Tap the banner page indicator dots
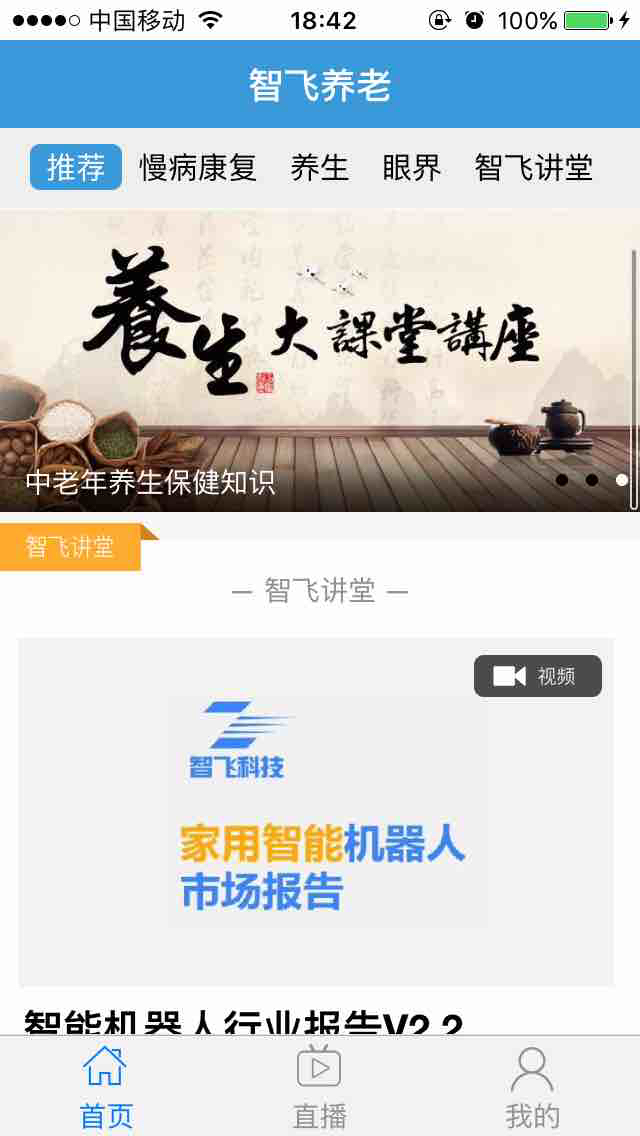 coord(591,480)
